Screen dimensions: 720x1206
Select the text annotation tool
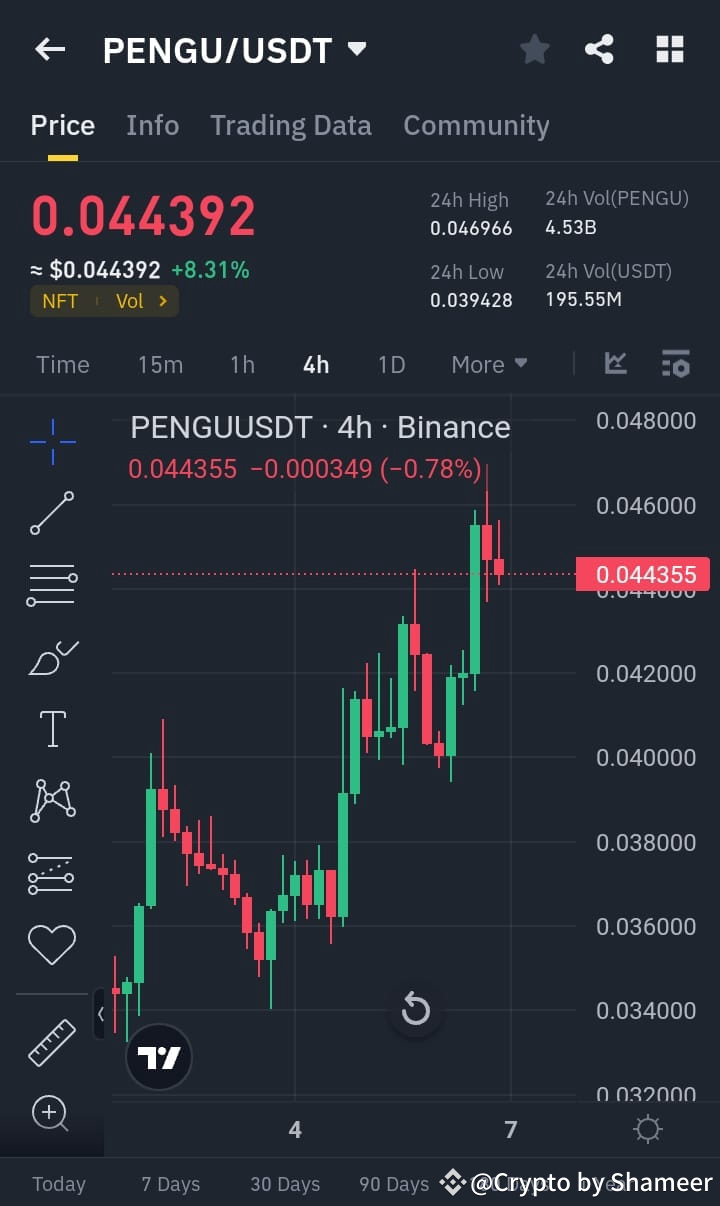pos(52,728)
